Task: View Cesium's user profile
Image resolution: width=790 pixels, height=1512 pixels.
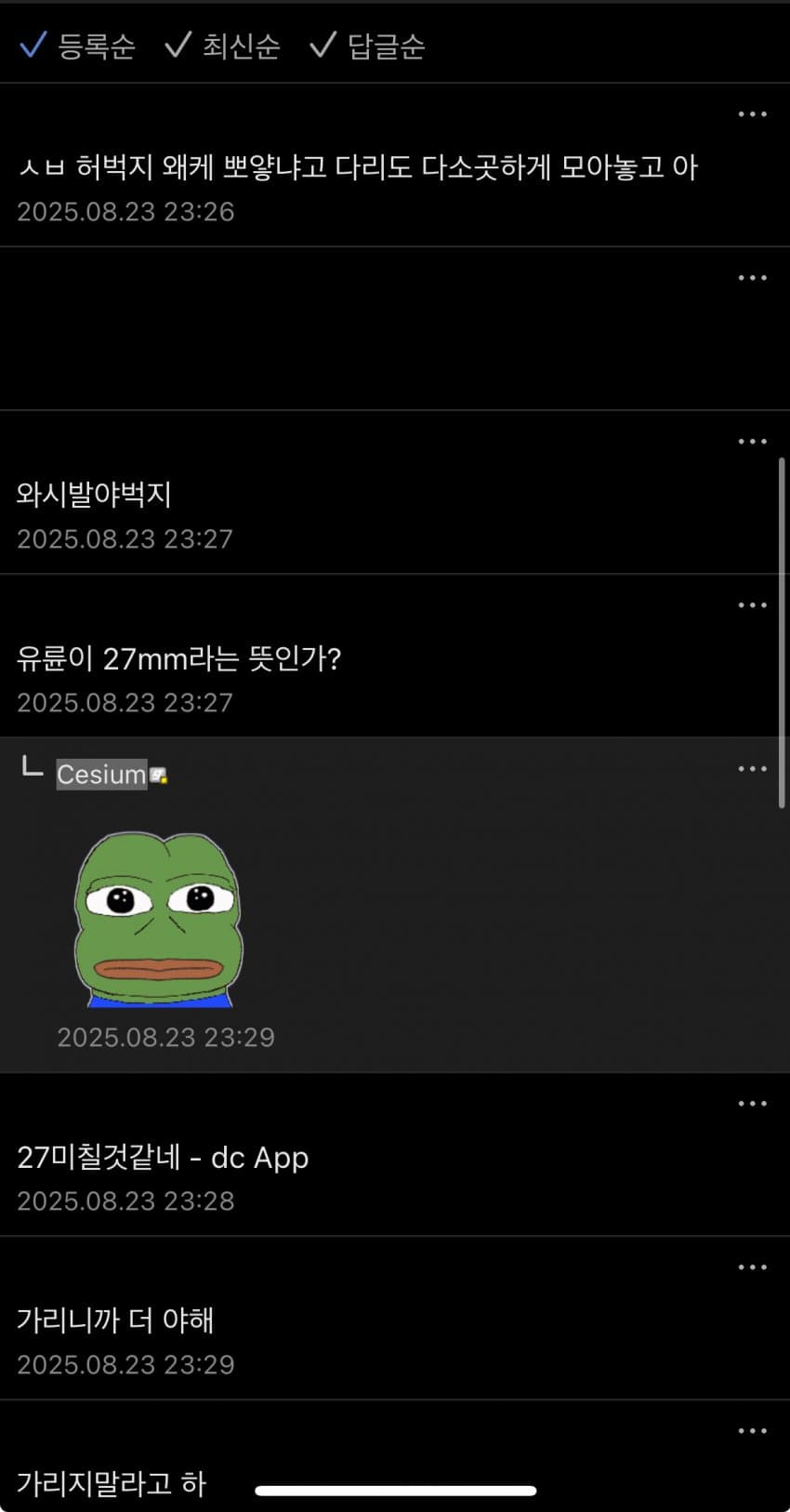Action: tap(101, 774)
